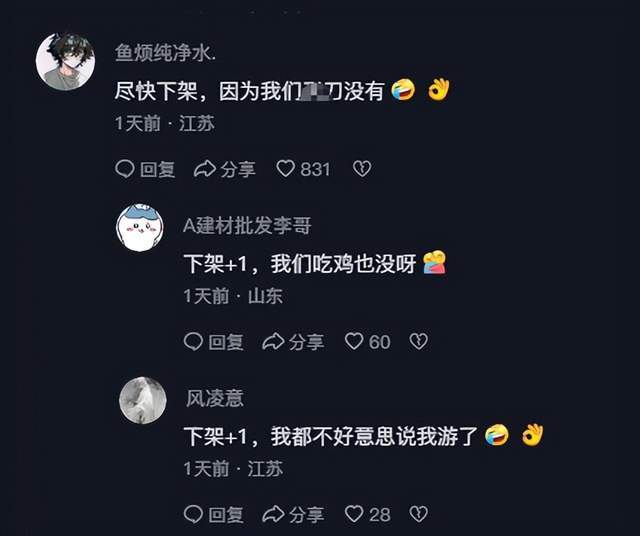Share A建材批发李哥's comment

click(293, 342)
